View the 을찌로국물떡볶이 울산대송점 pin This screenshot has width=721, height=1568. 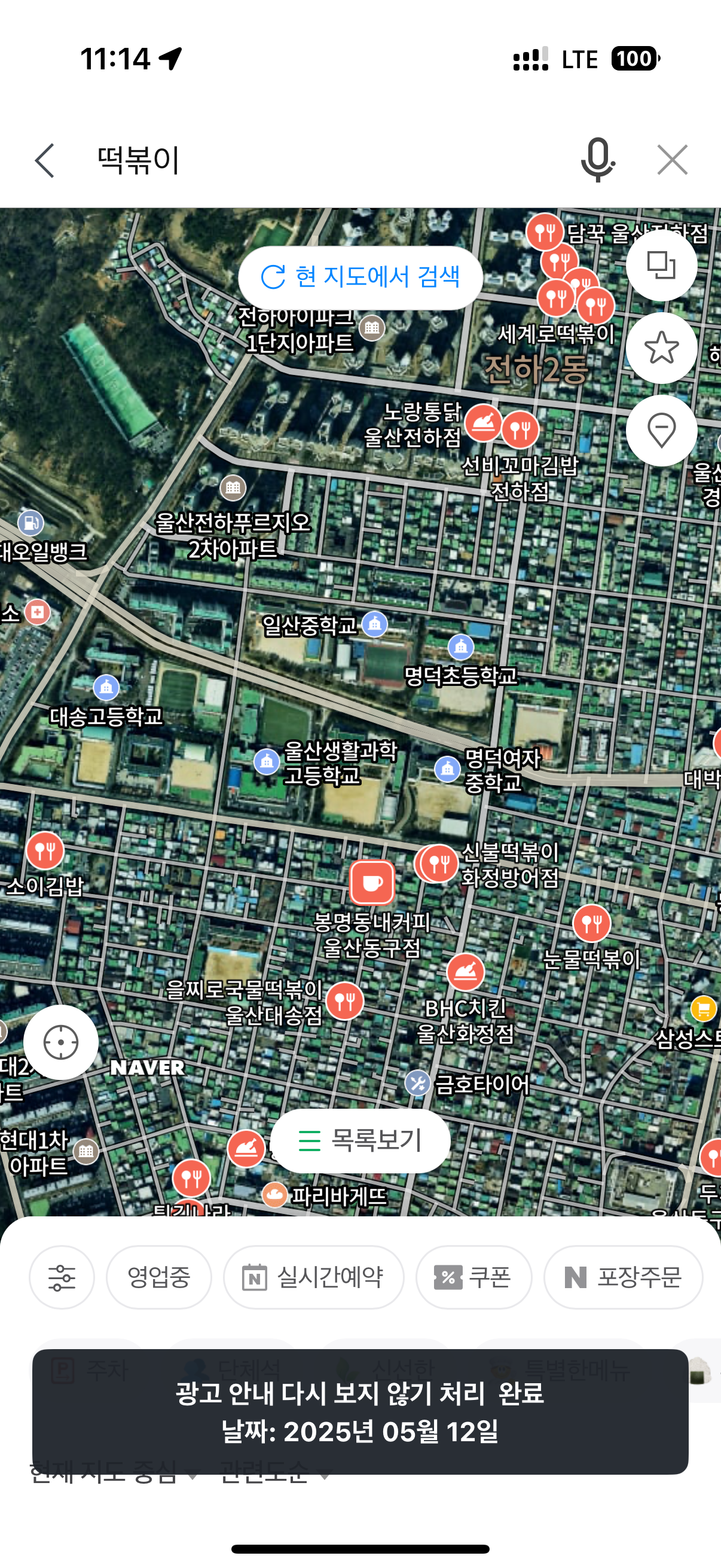click(345, 1000)
